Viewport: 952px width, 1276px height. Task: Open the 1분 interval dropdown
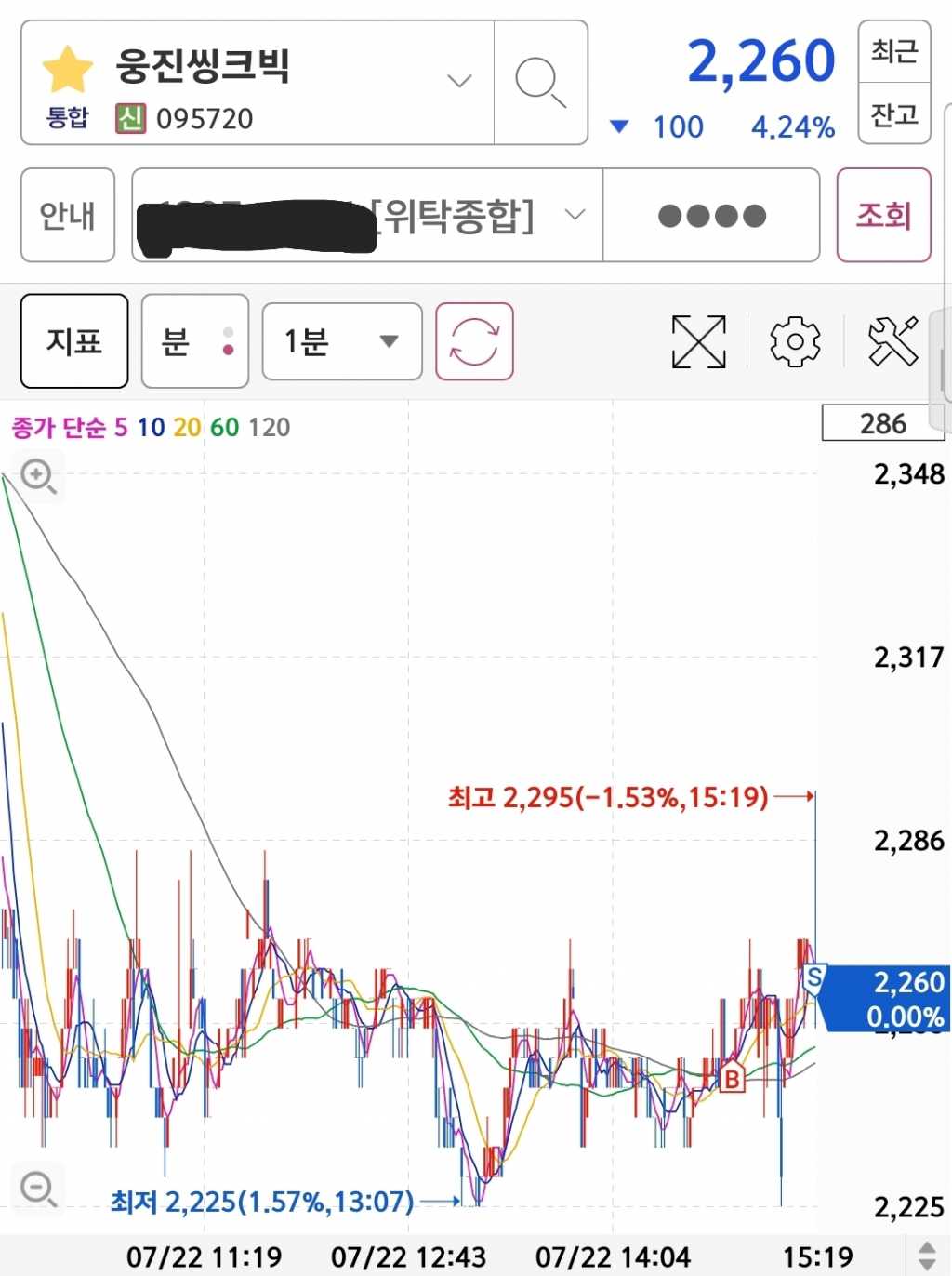click(341, 341)
